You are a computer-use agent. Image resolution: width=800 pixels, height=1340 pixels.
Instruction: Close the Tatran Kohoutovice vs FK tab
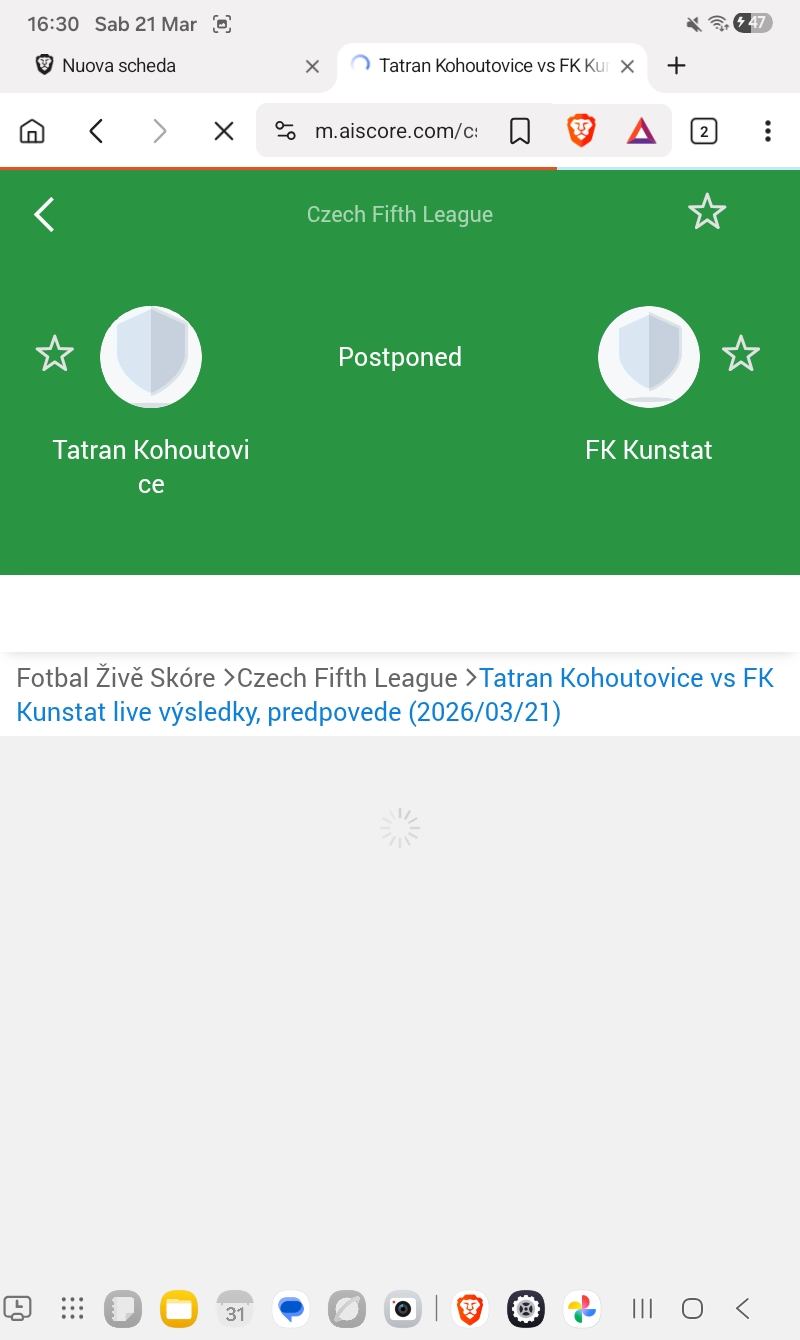(x=627, y=66)
